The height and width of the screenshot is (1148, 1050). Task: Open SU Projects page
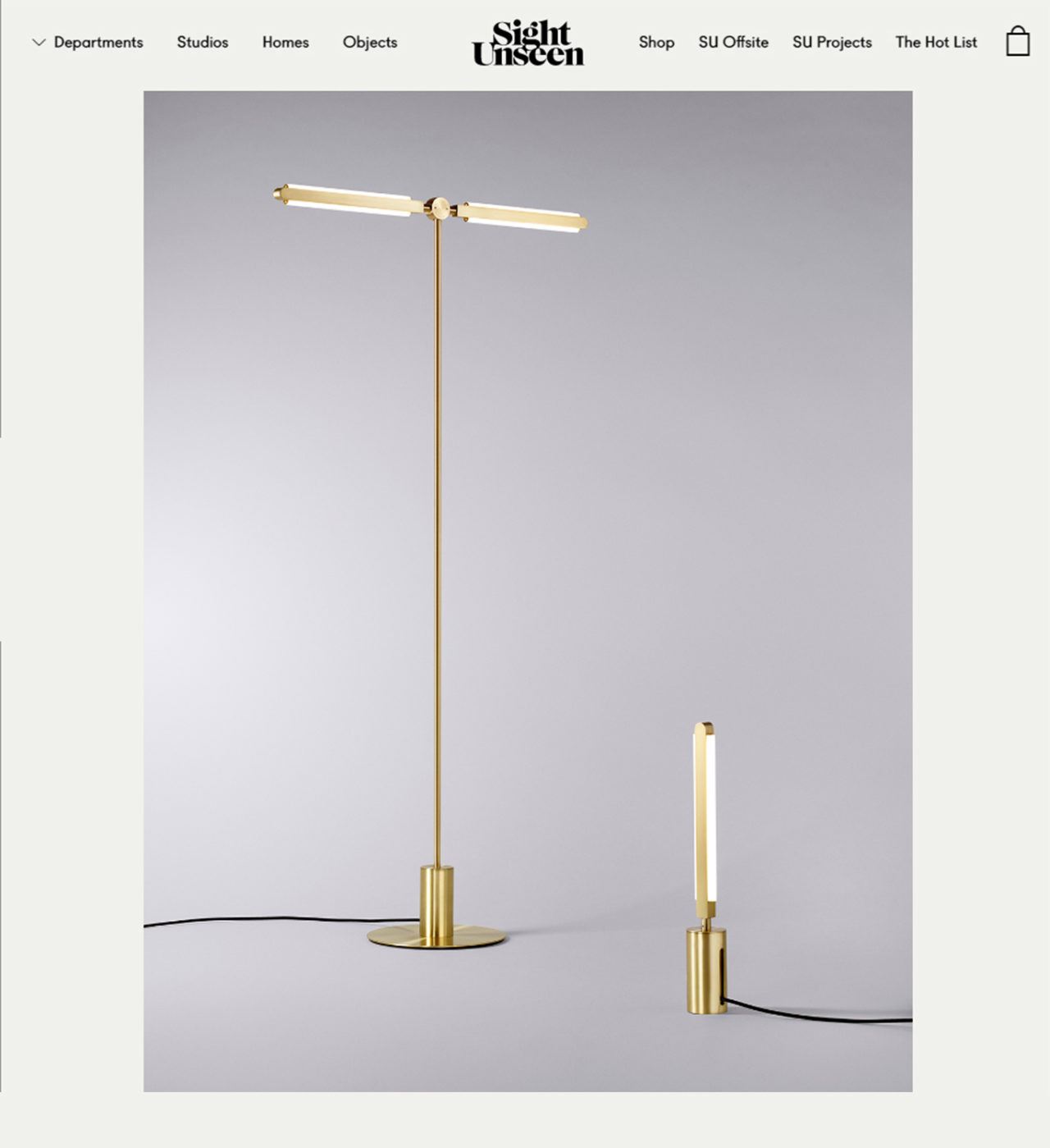pyautogui.click(x=832, y=42)
